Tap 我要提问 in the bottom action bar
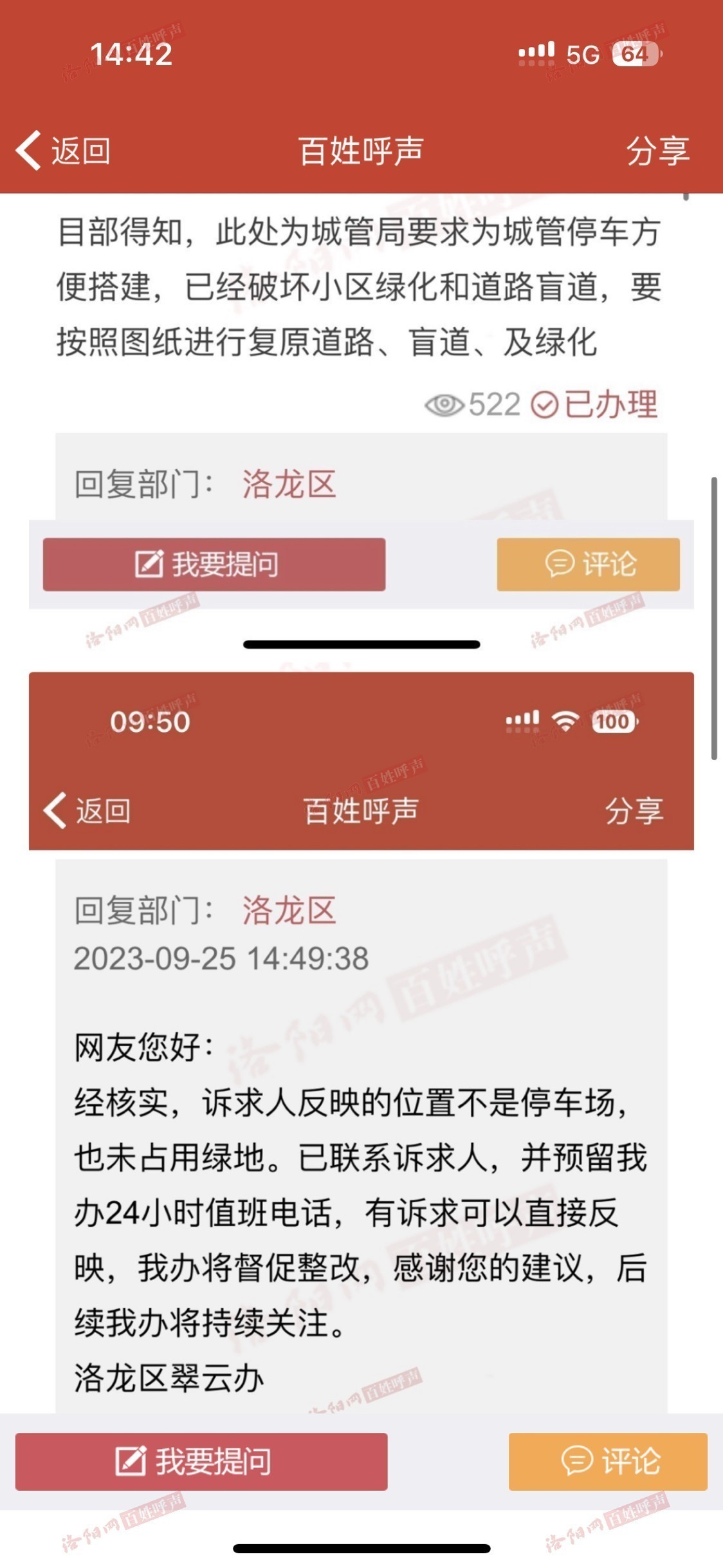723x1568 pixels. (x=201, y=1461)
